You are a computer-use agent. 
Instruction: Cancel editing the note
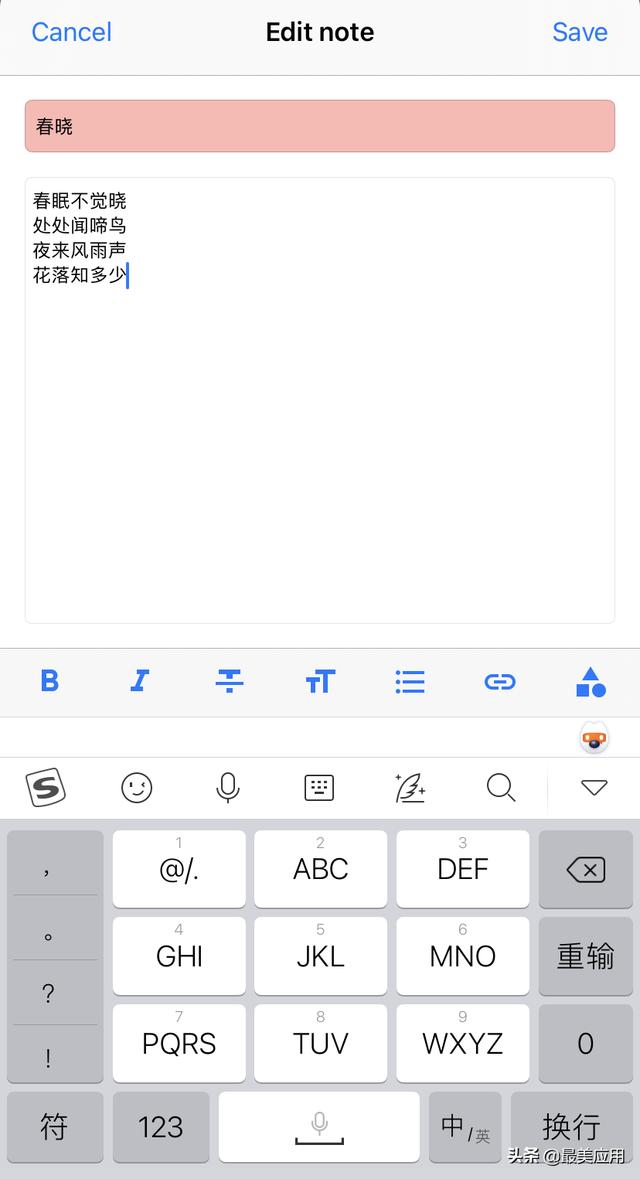pos(71,32)
